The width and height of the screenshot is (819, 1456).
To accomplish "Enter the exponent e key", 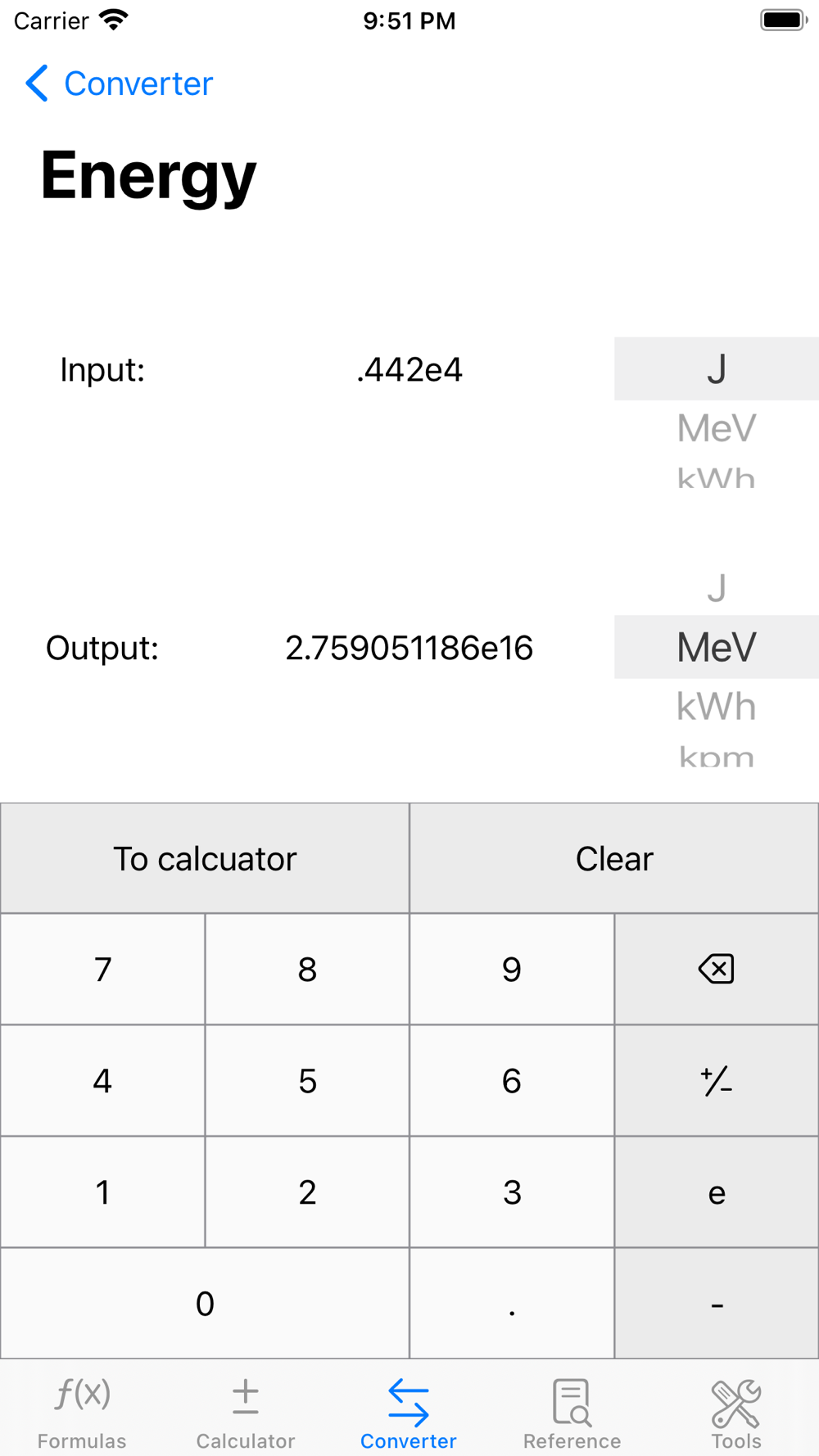I will click(717, 1192).
